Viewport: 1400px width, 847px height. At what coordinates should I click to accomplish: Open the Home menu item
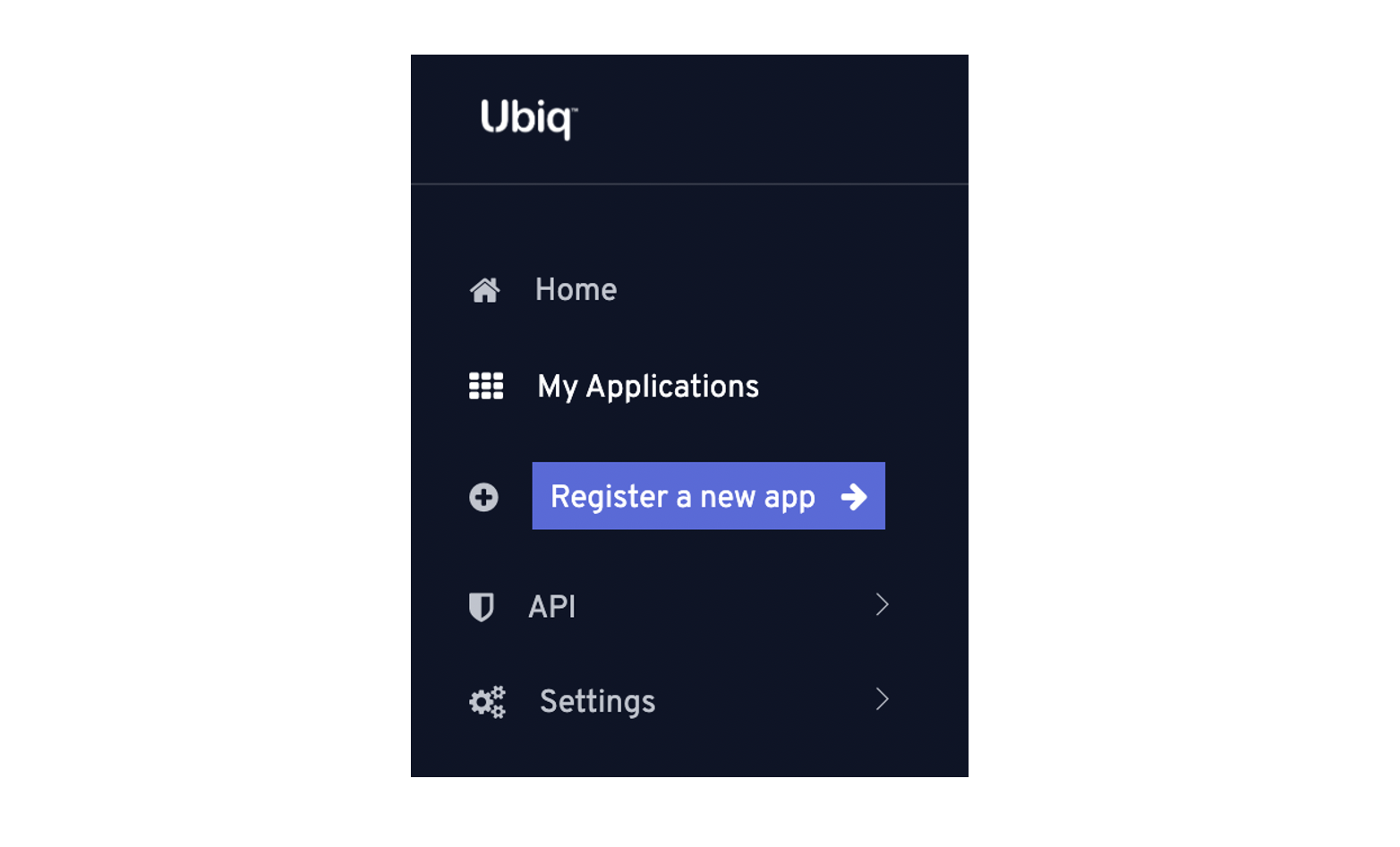575,290
